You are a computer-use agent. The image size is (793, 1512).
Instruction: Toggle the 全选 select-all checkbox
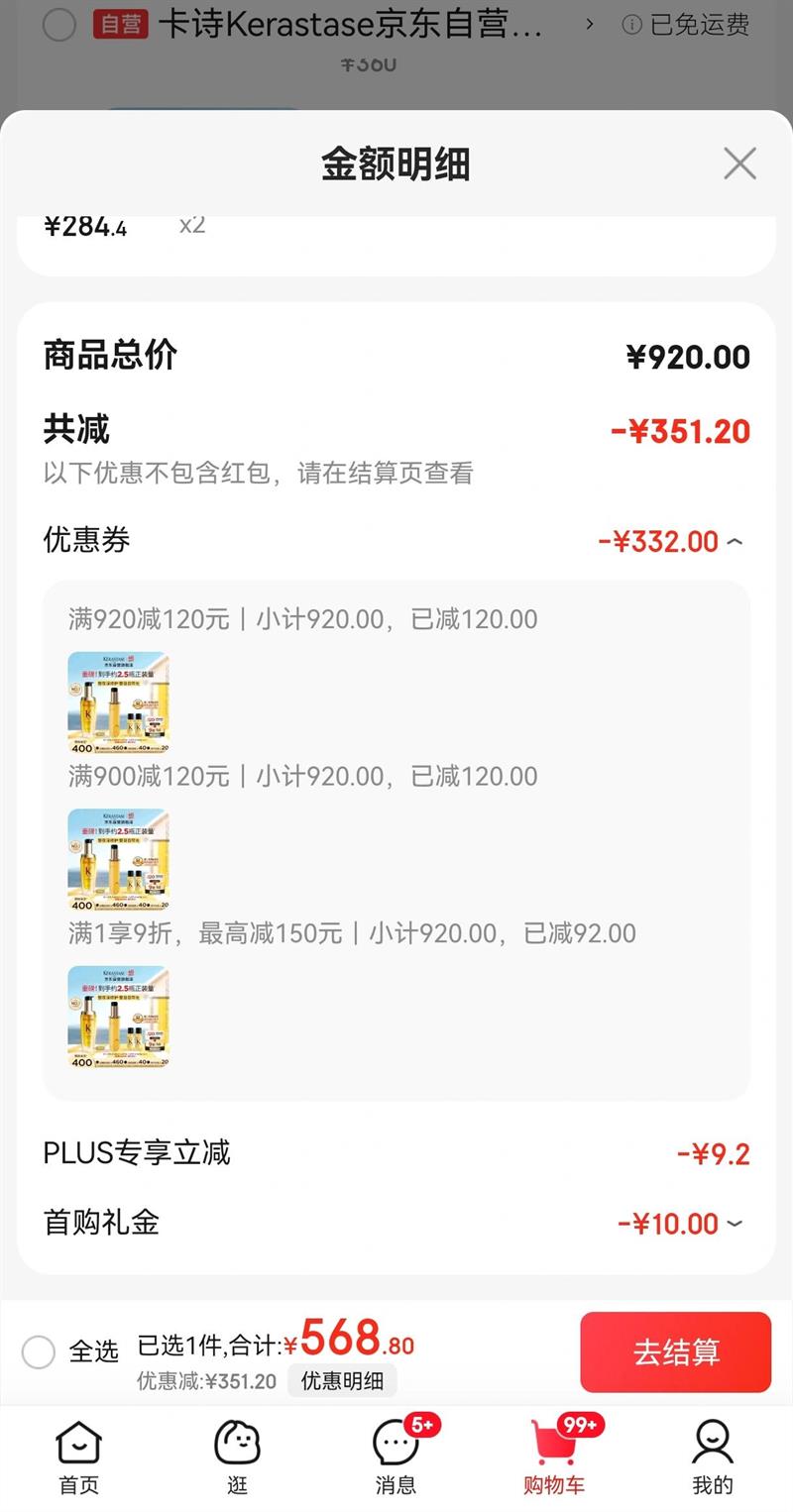point(39,1351)
